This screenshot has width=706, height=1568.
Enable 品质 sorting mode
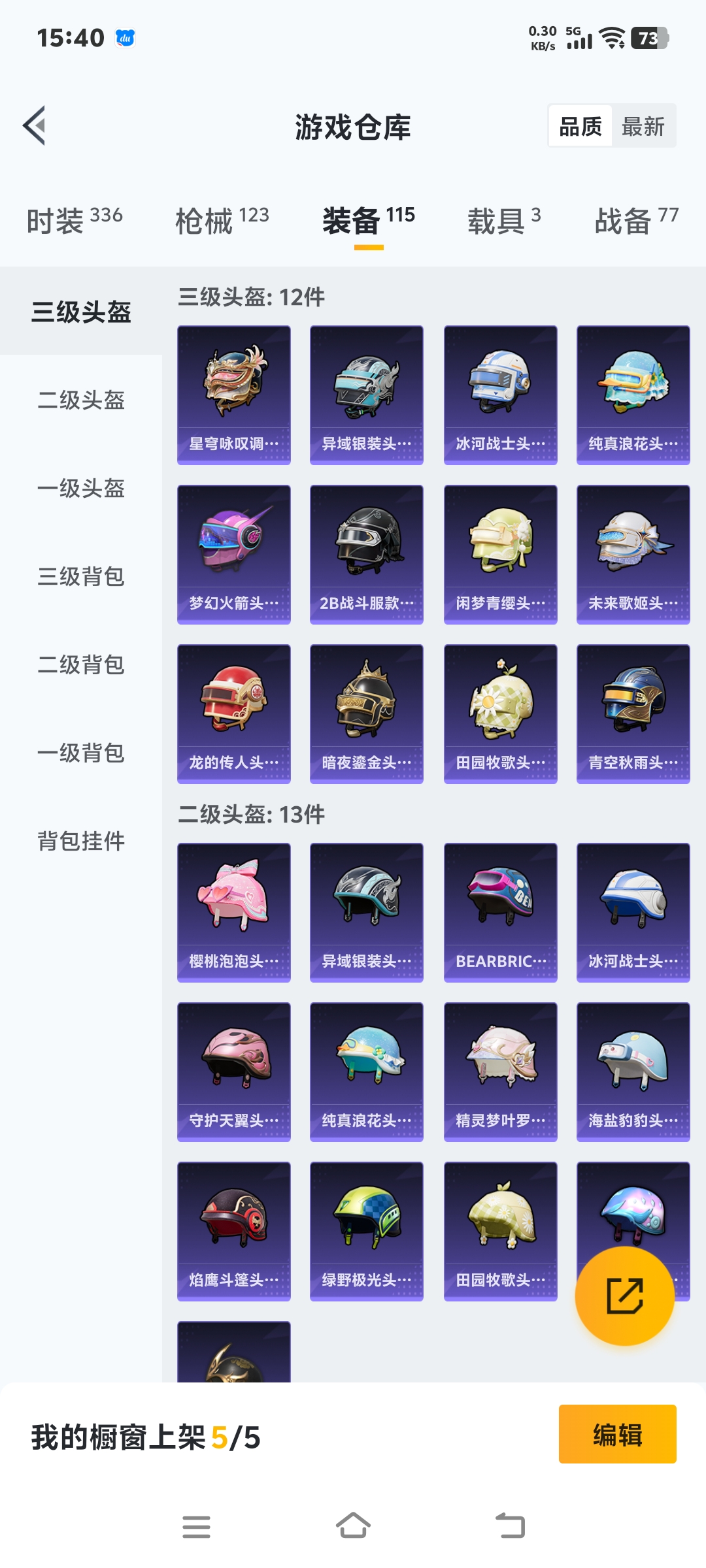[582, 125]
